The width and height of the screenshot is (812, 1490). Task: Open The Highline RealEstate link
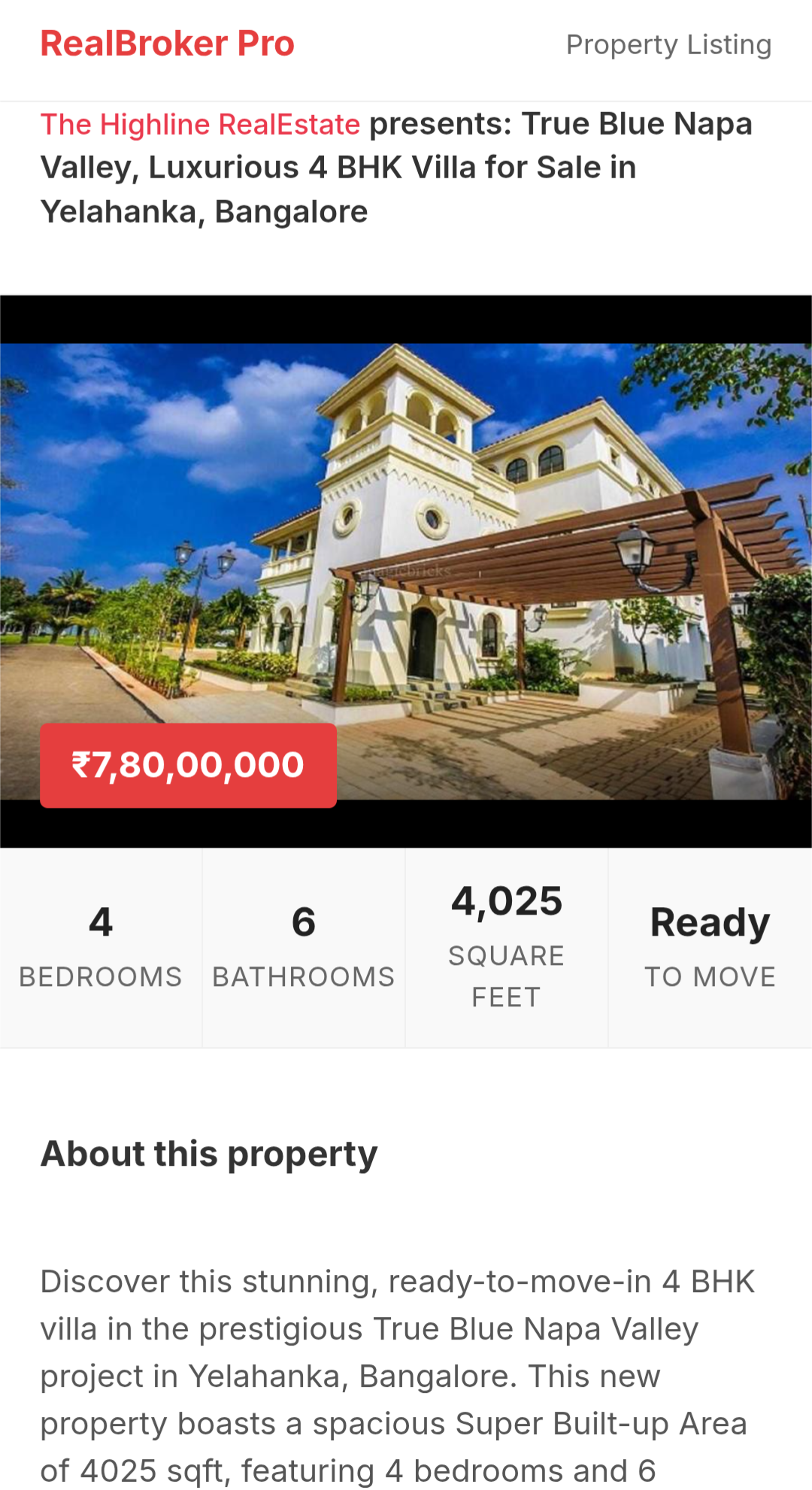[200, 125]
